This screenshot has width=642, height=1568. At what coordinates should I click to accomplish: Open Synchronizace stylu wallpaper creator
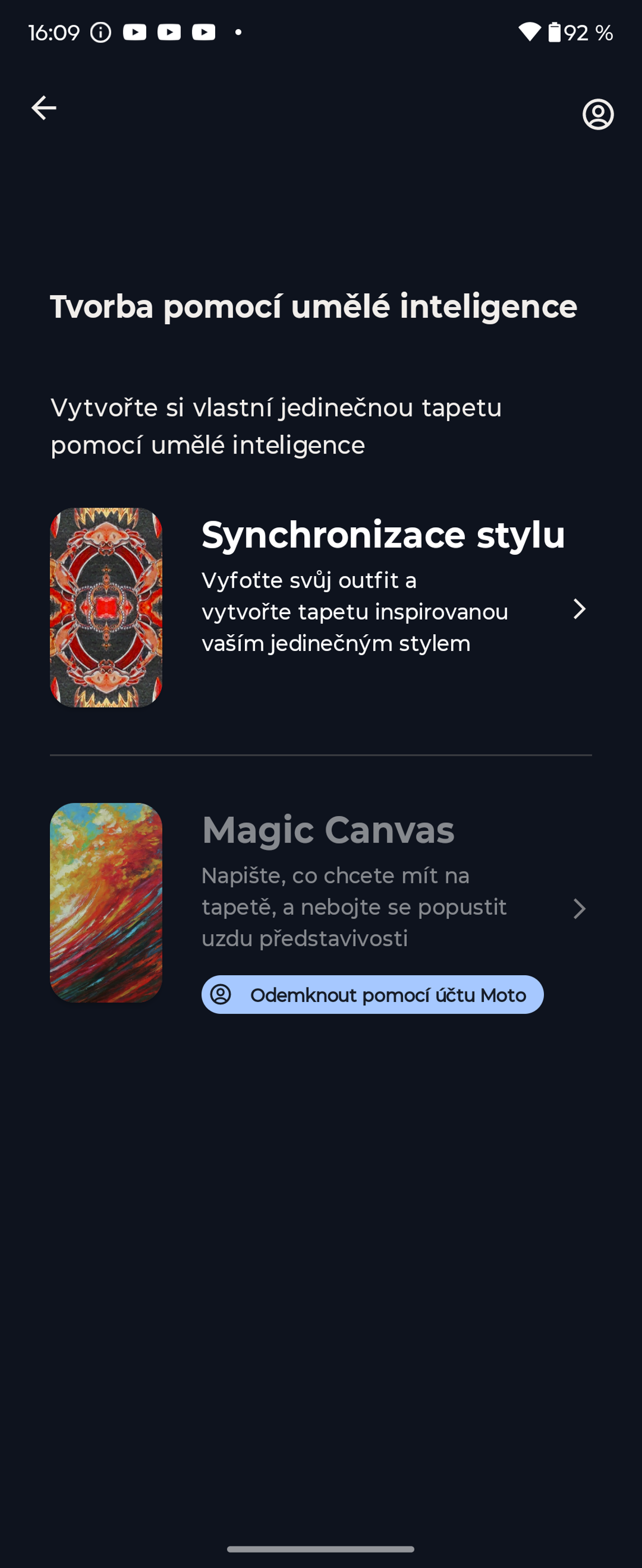tap(383, 607)
